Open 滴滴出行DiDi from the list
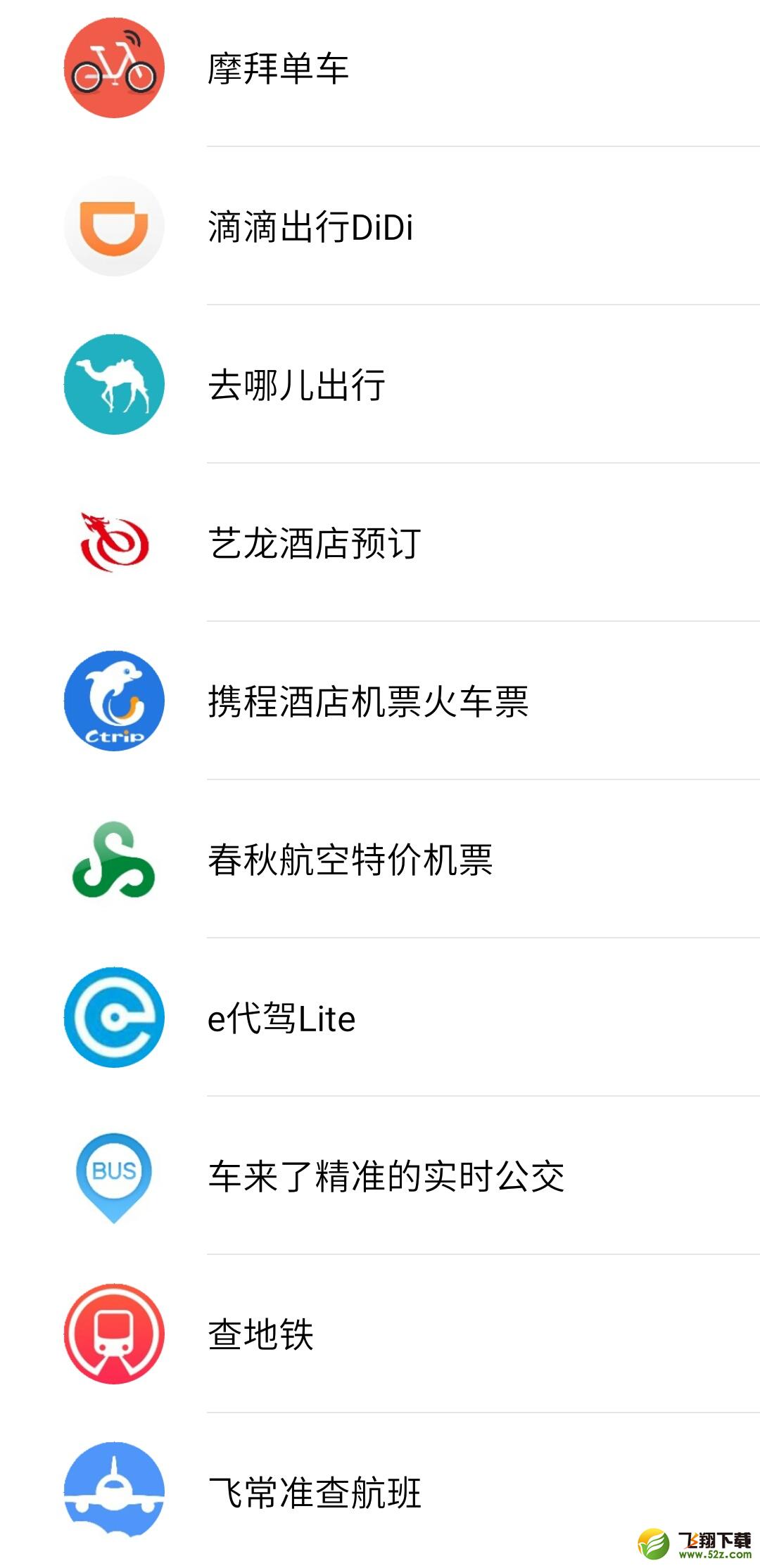 (380, 226)
